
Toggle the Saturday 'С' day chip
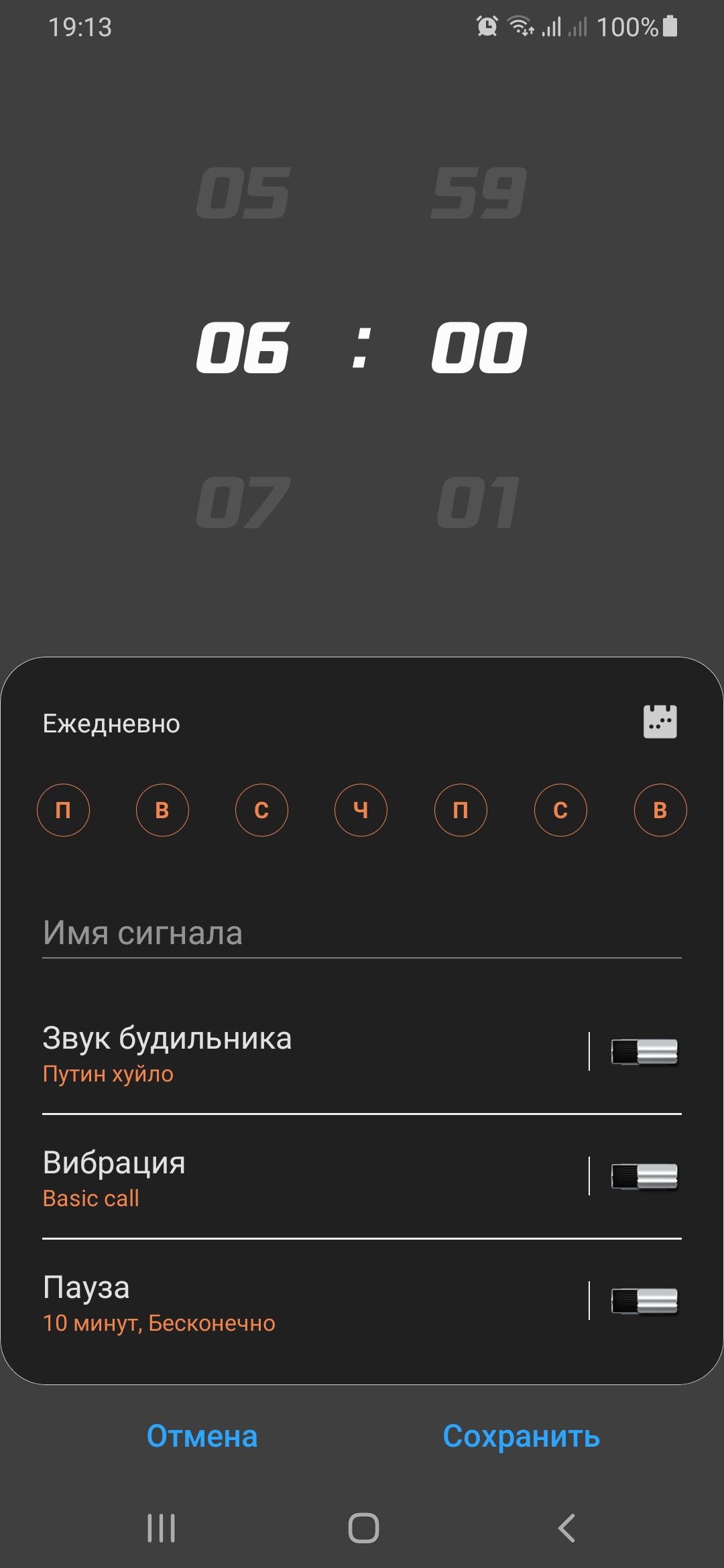(560, 810)
